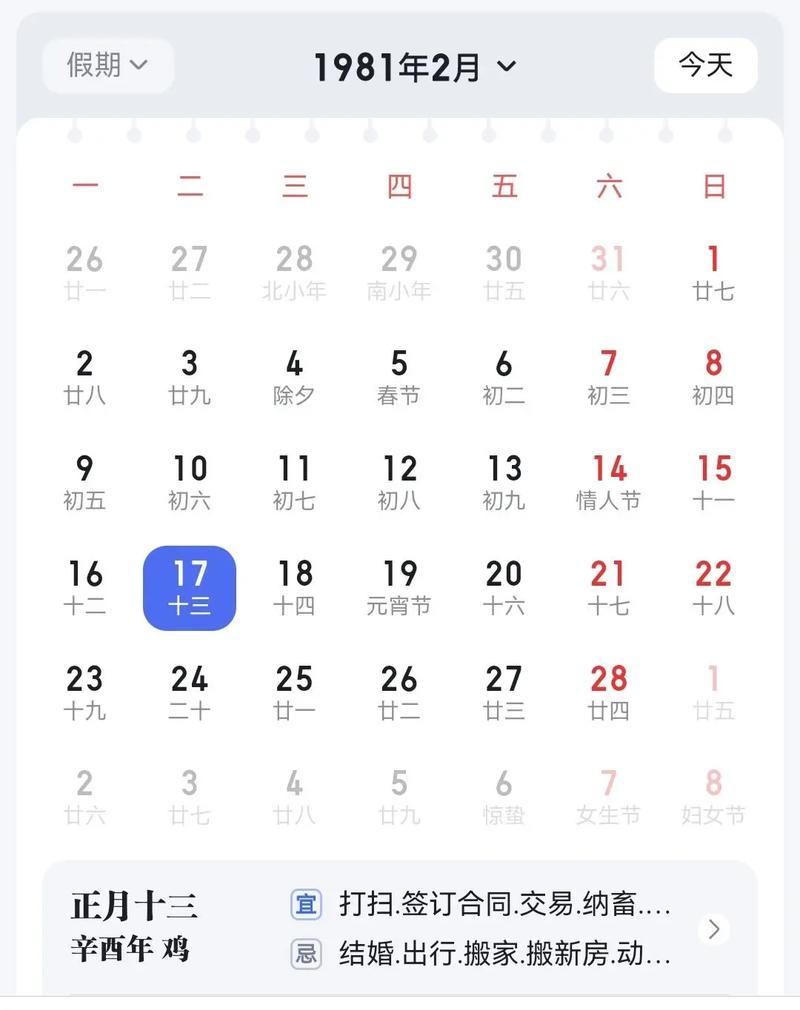
Task: Select March 6 惊蛰
Action: point(504,797)
